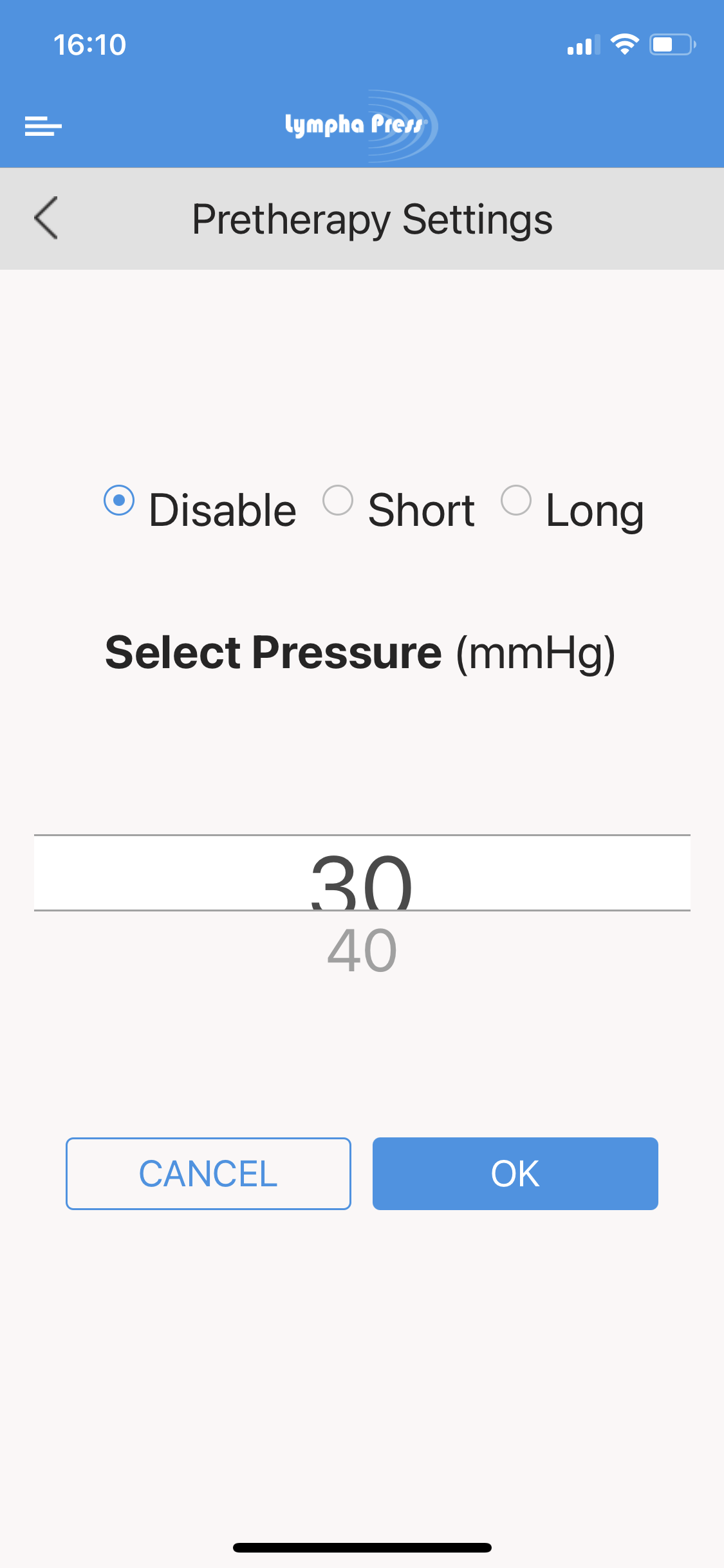Confirm settings with OK
Image resolution: width=724 pixels, height=1568 pixels.
click(x=515, y=1173)
